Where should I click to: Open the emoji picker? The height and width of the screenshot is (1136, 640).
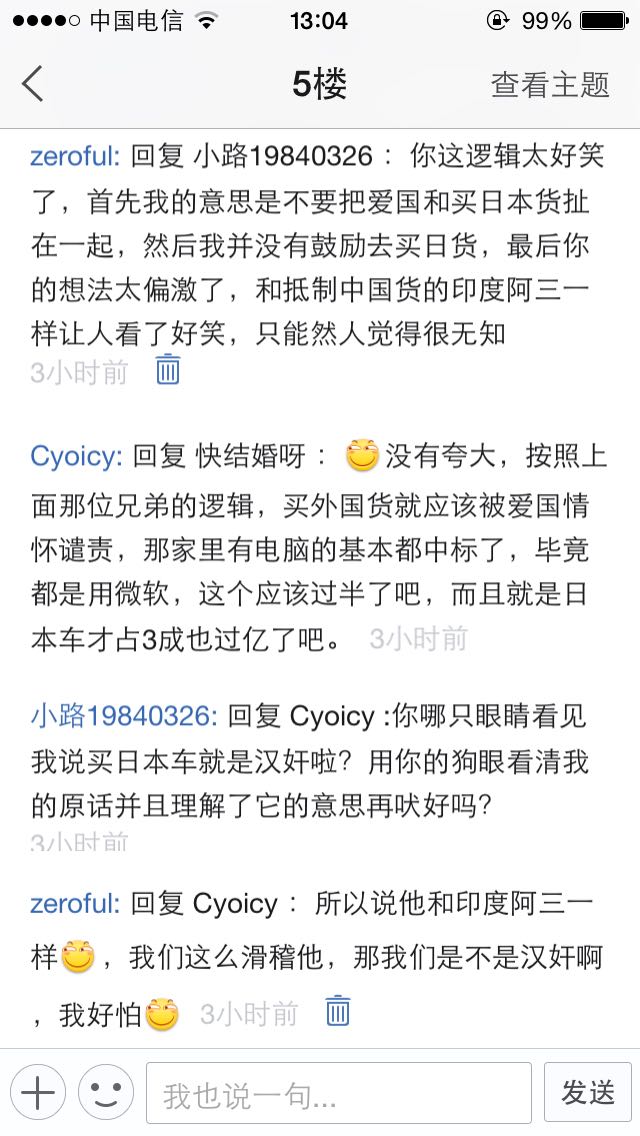[106, 1092]
